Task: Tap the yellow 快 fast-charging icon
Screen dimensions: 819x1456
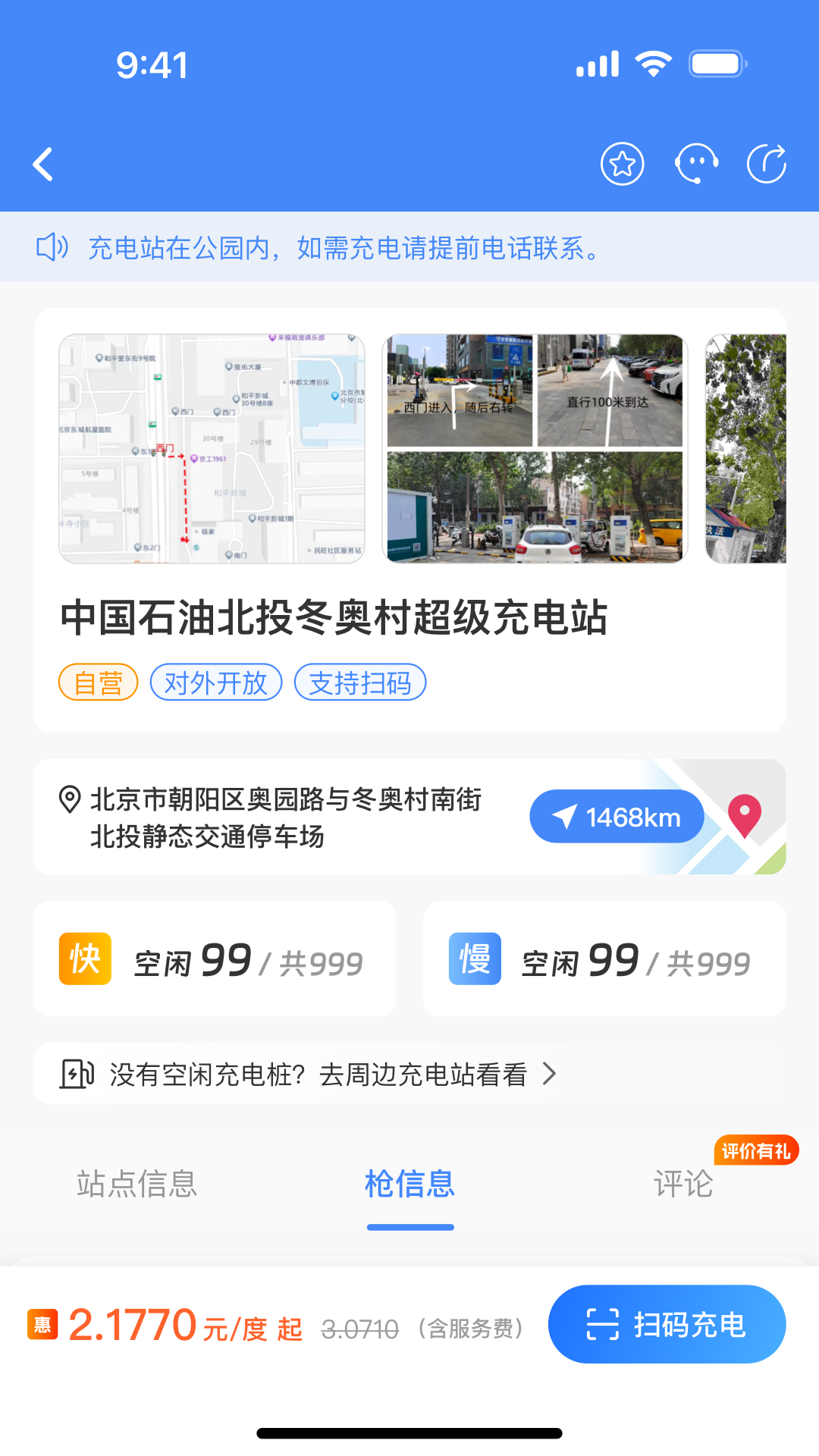Action: pos(84,959)
